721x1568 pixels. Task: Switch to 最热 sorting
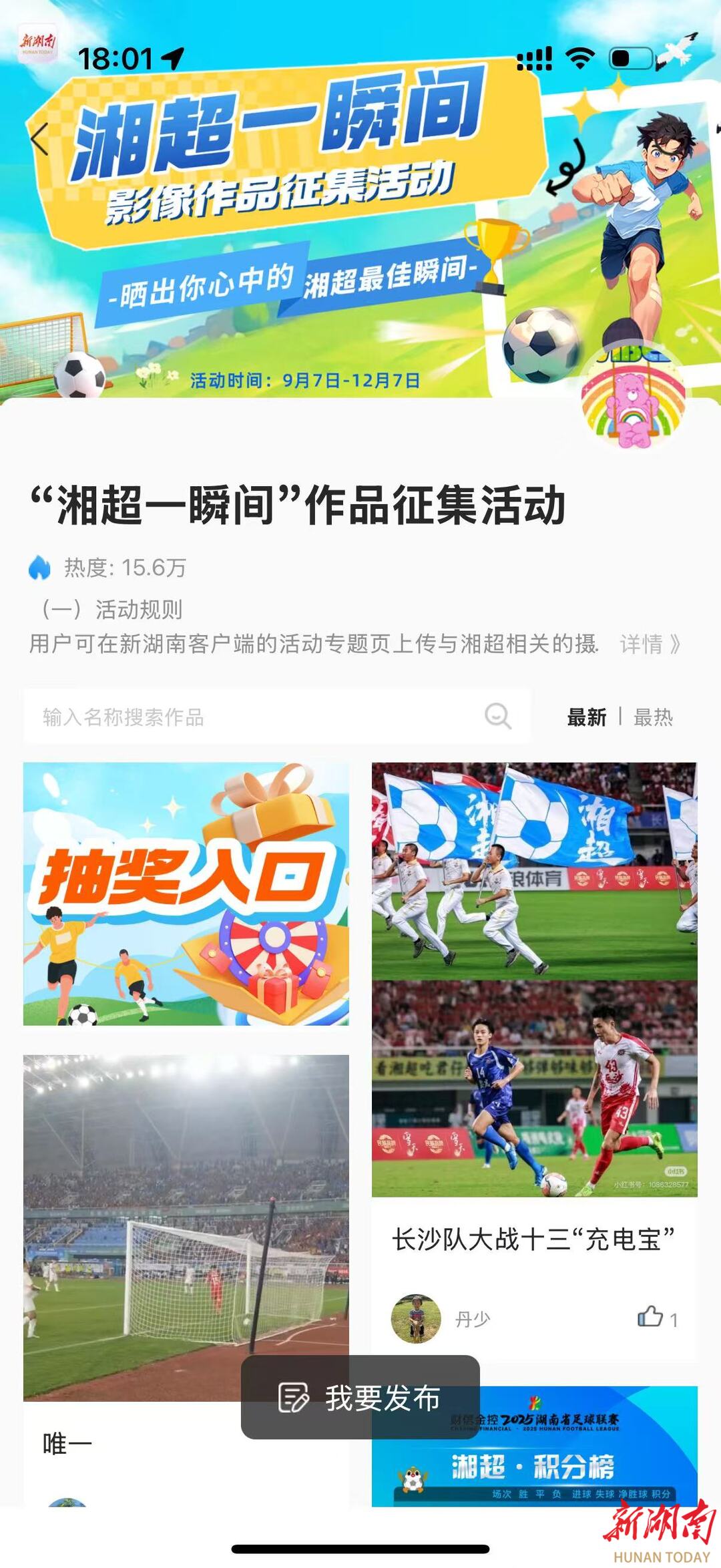(x=653, y=718)
